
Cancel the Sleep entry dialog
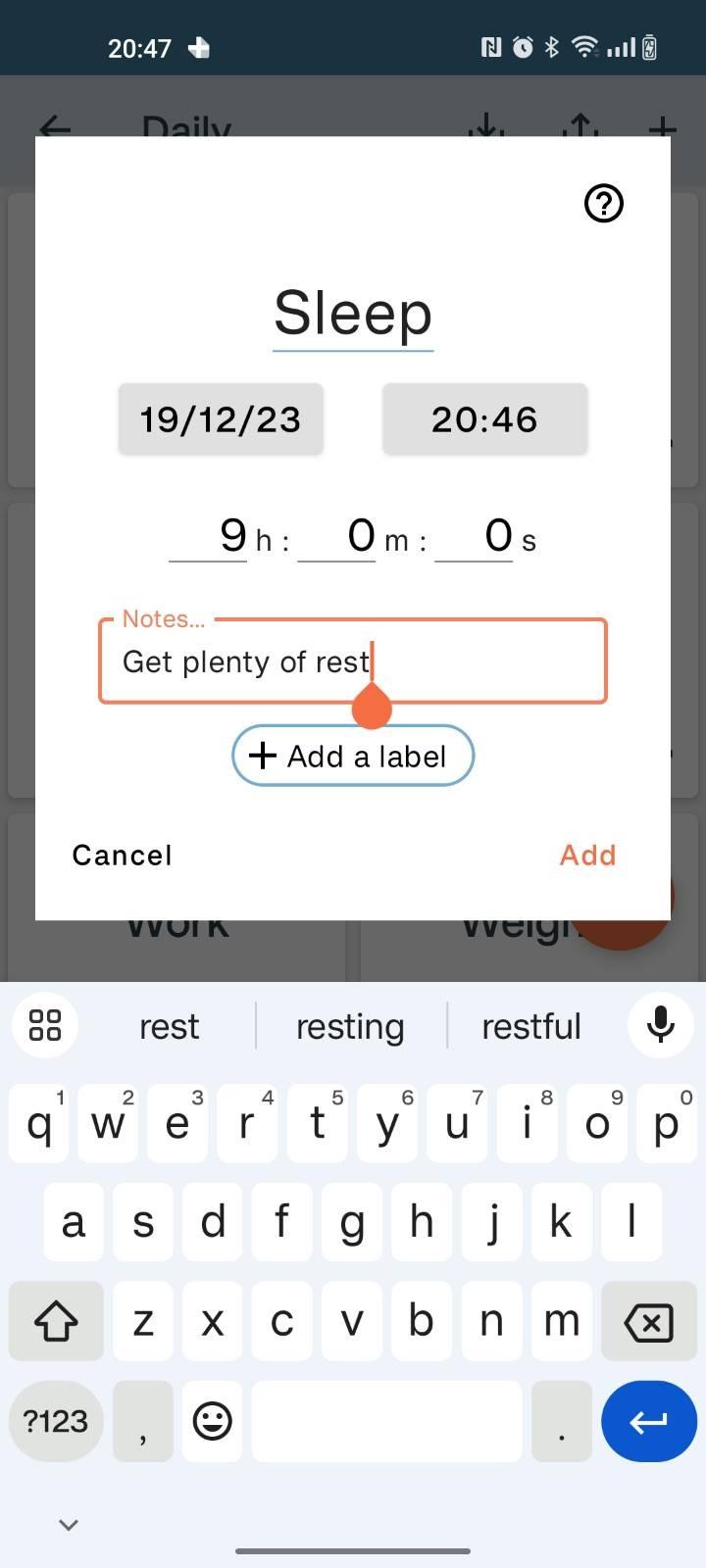(x=123, y=855)
